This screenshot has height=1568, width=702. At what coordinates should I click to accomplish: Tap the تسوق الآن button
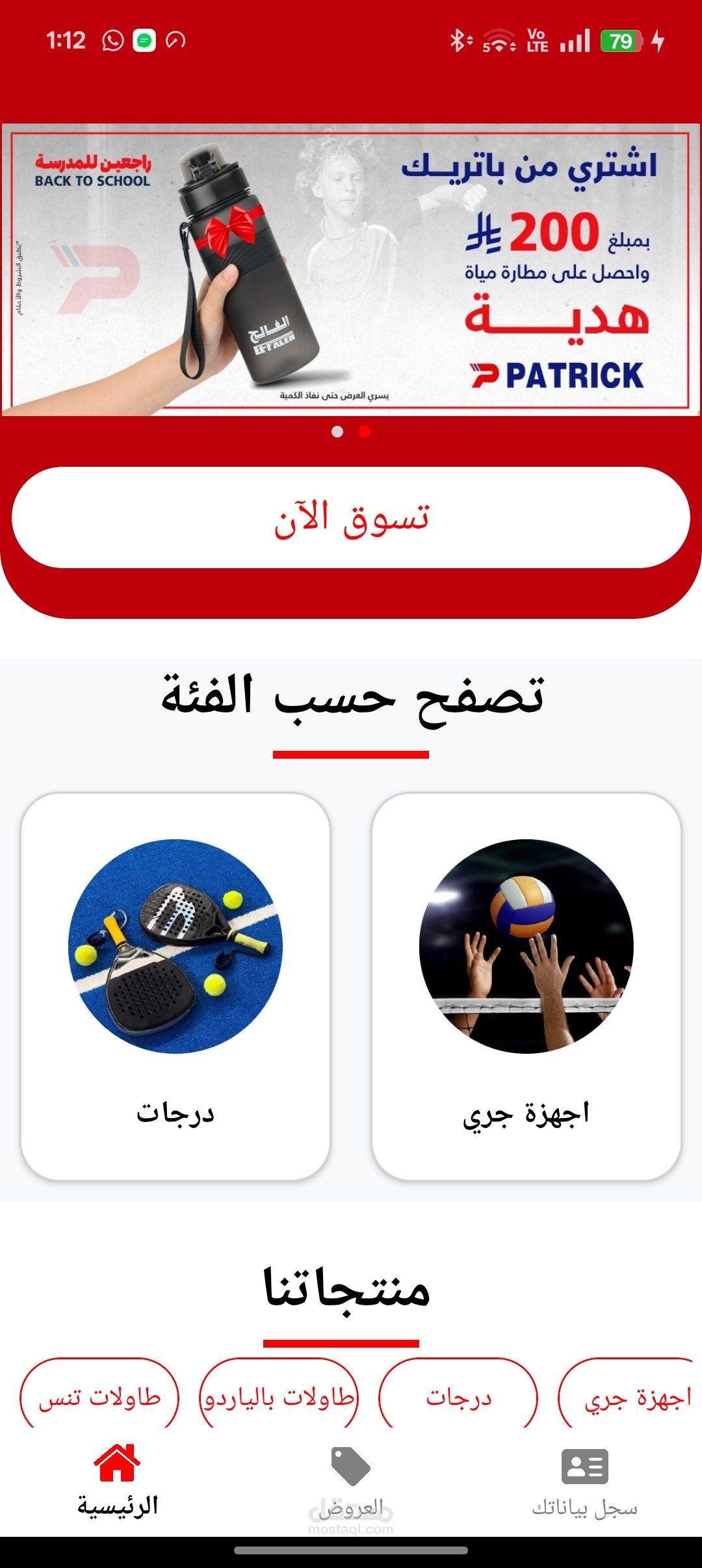351,517
